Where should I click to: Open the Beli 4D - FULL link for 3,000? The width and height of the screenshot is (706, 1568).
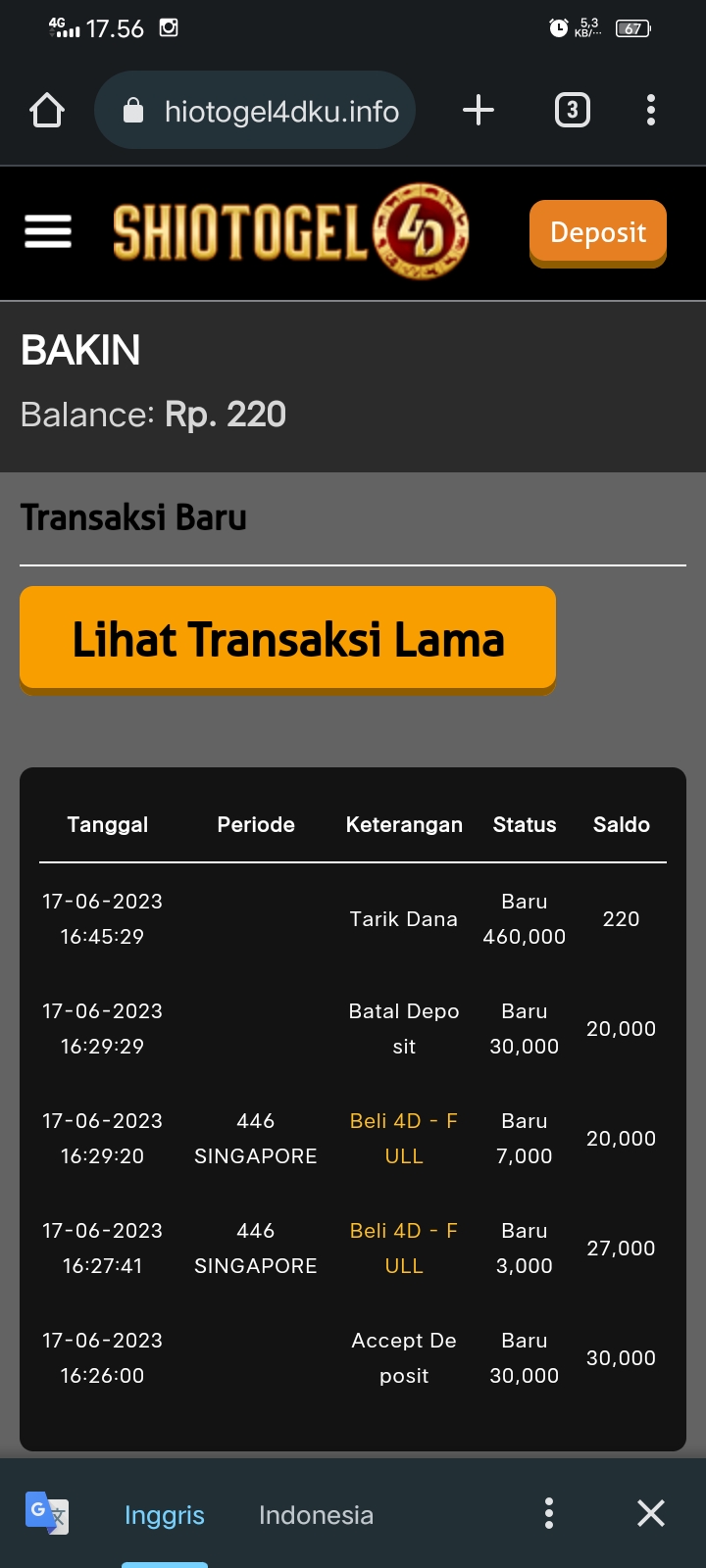click(x=403, y=1248)
